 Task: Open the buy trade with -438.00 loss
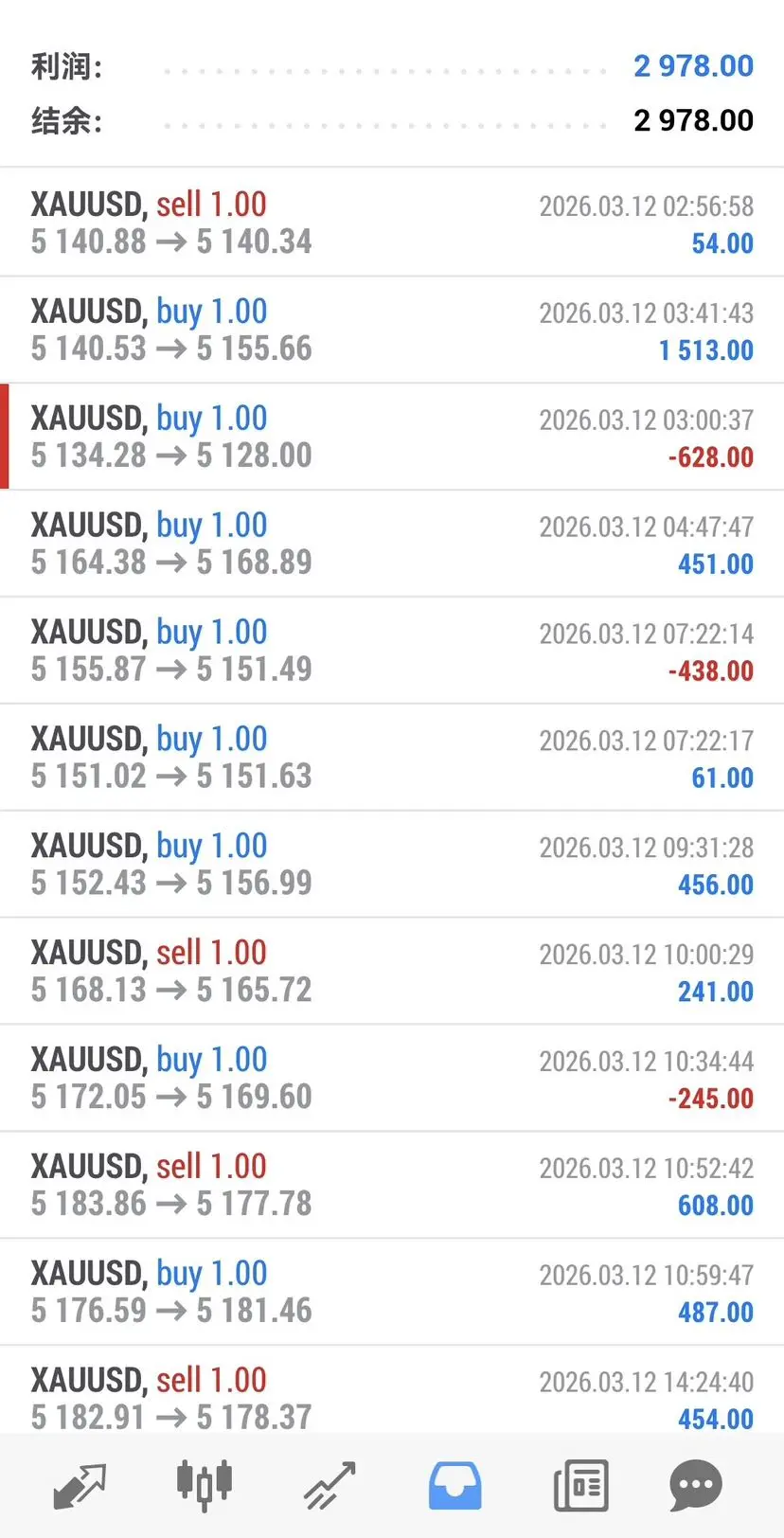[x=392, y=651]
